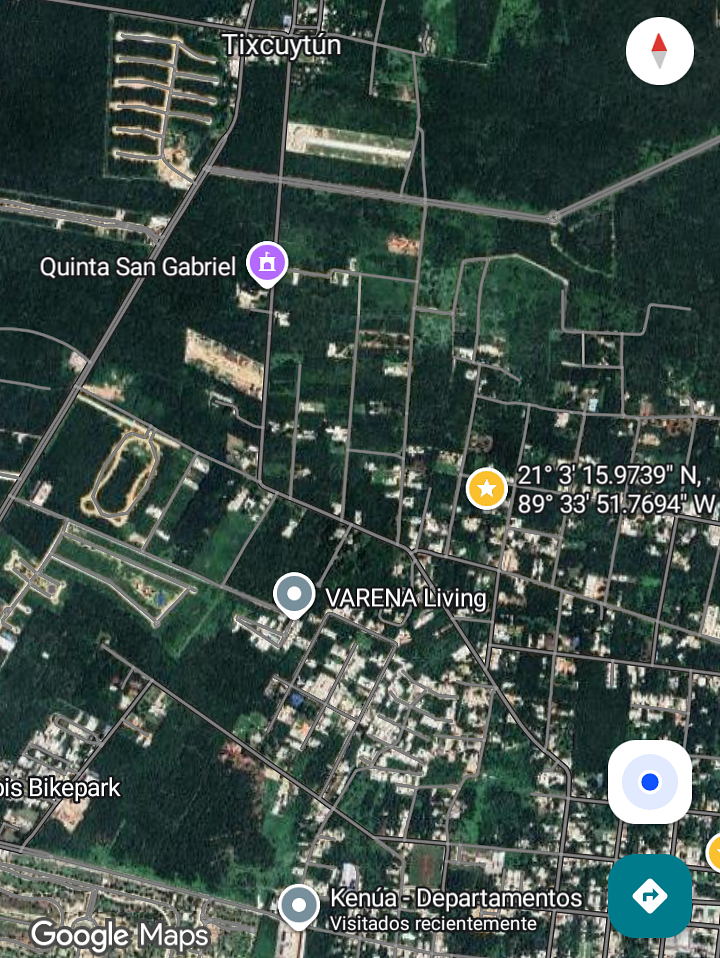Tap the compass to reorient north
This screenshot has height=958, width=720.
(x=659, y=51)
